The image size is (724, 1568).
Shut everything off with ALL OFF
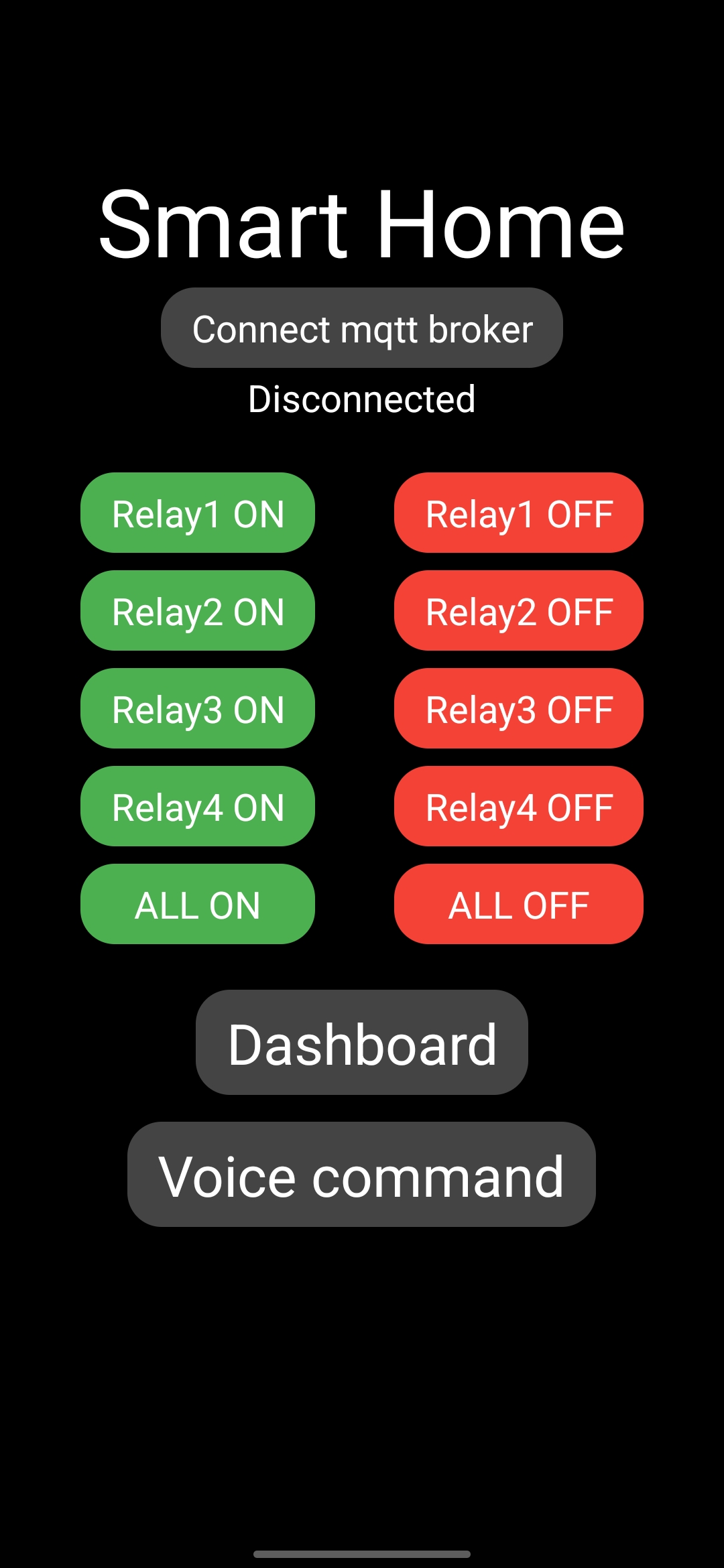[518, 905]
